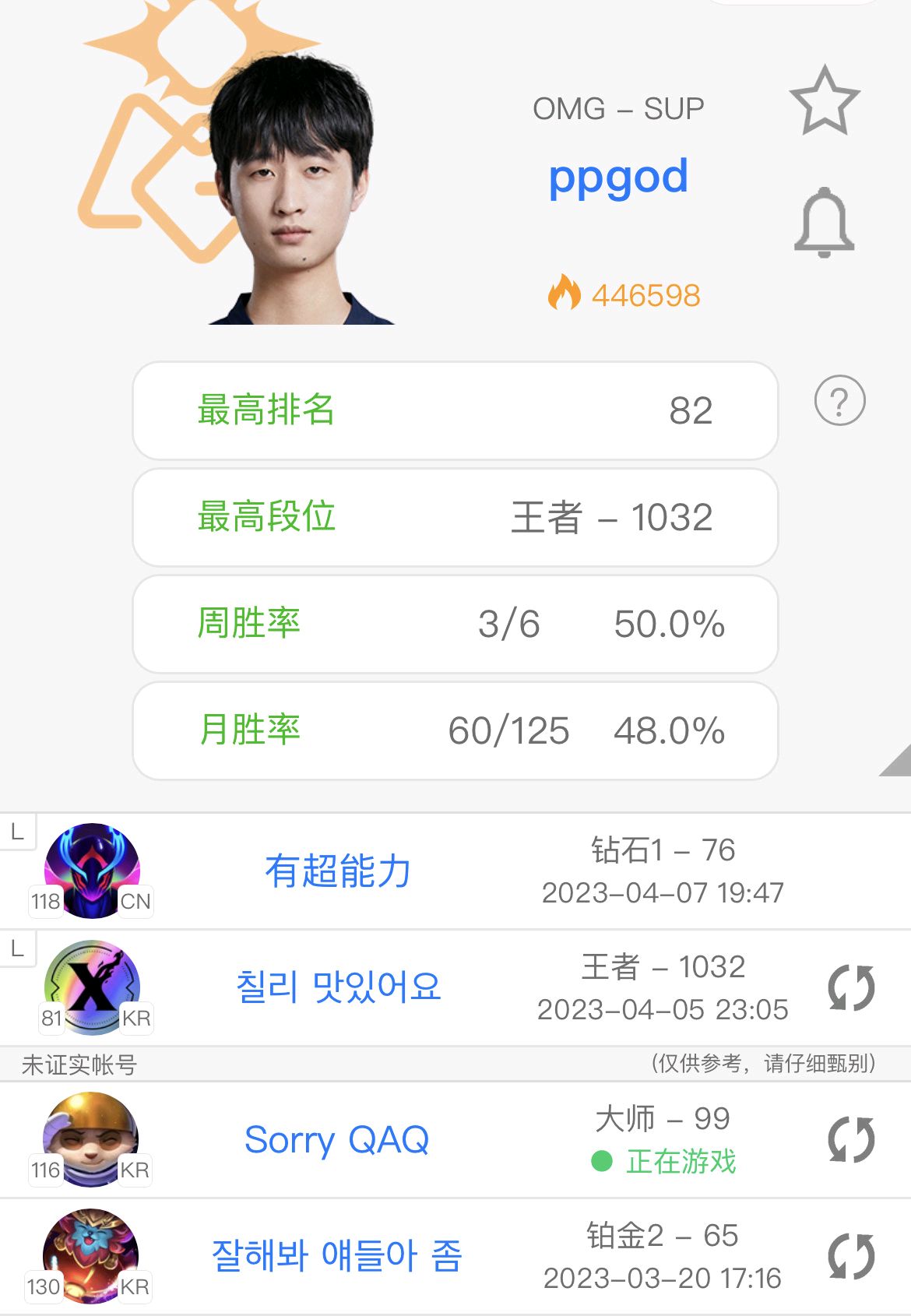Click the KR region badge on Sorry QAQ avatar
This screenshot has height=1316, width=911.
135,1170
